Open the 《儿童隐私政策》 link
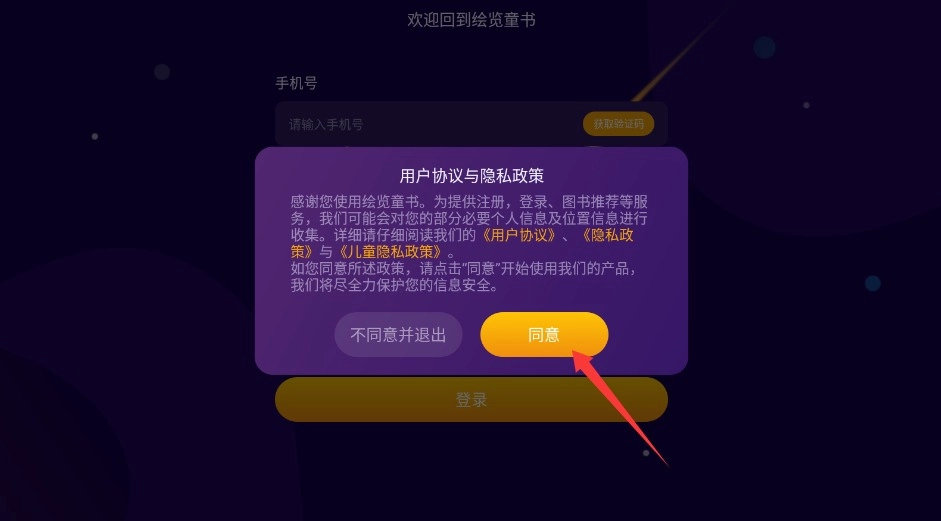Viewport: 941px width, 521px height. [387, 254]
